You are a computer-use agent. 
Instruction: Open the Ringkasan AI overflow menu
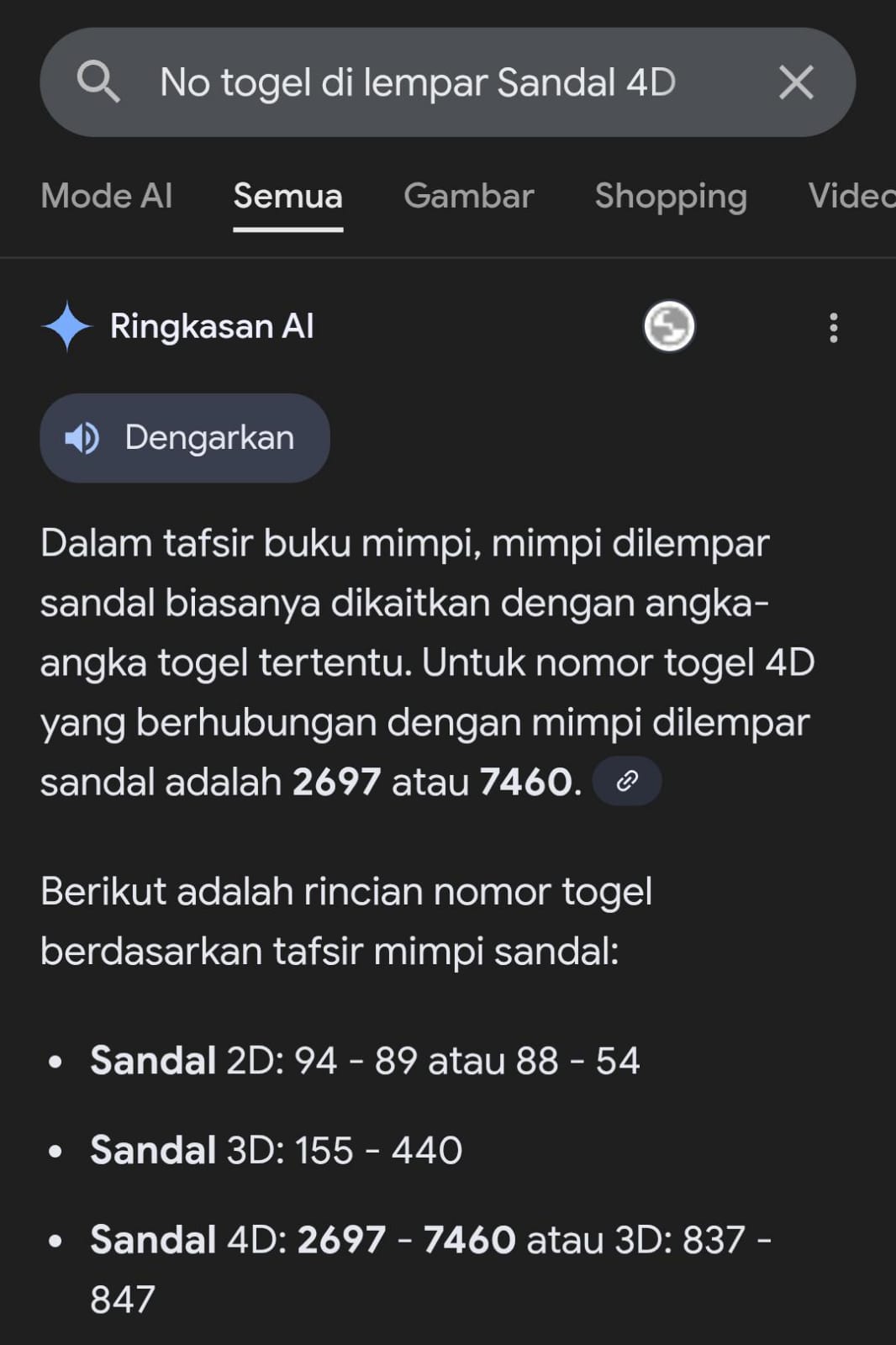click(833, 327)
